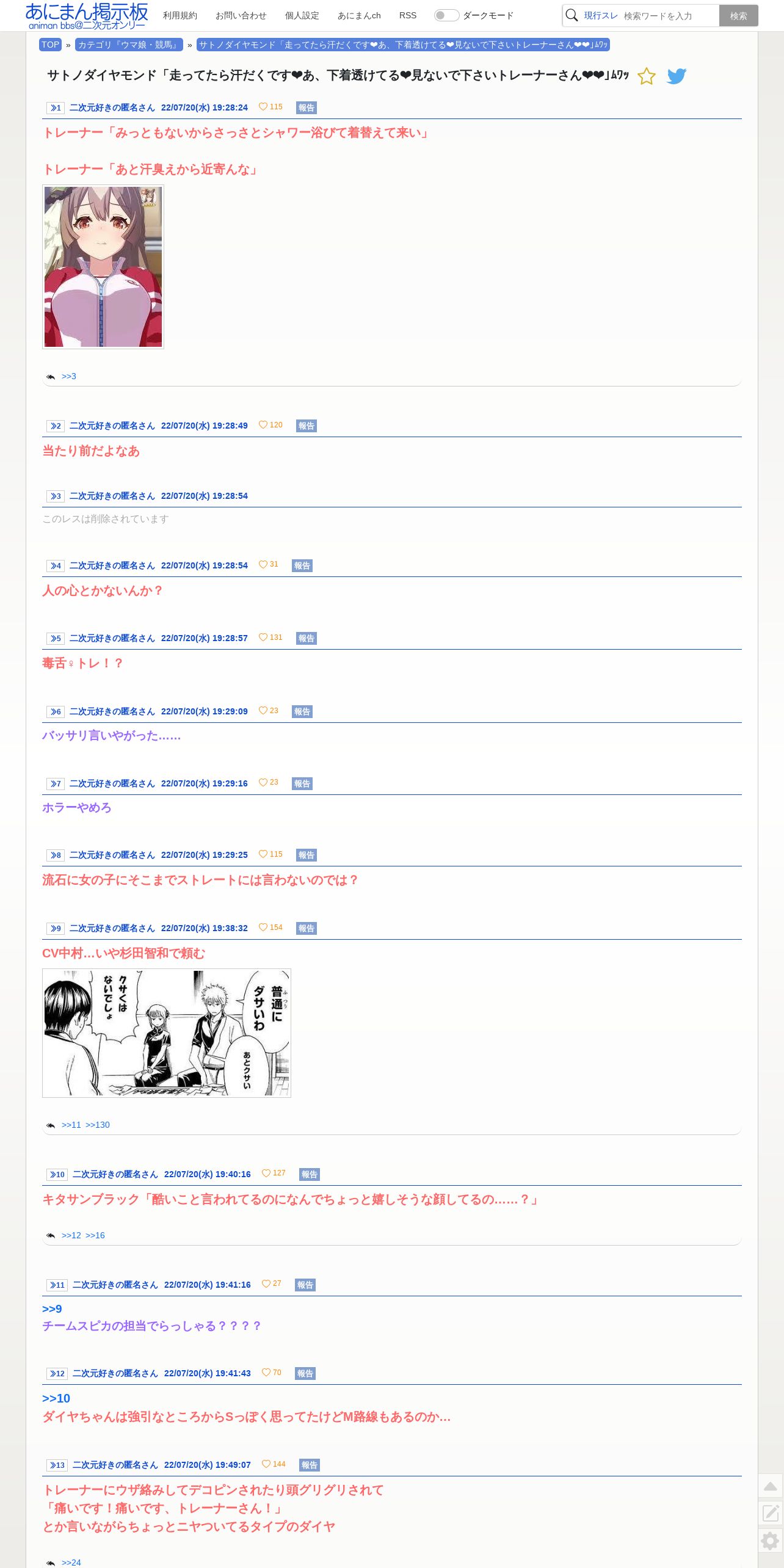Image resolution: width=784 pixels, height=1568 pixels.
Task: Open the manga image in post 9
Action: coord(167,1033)
